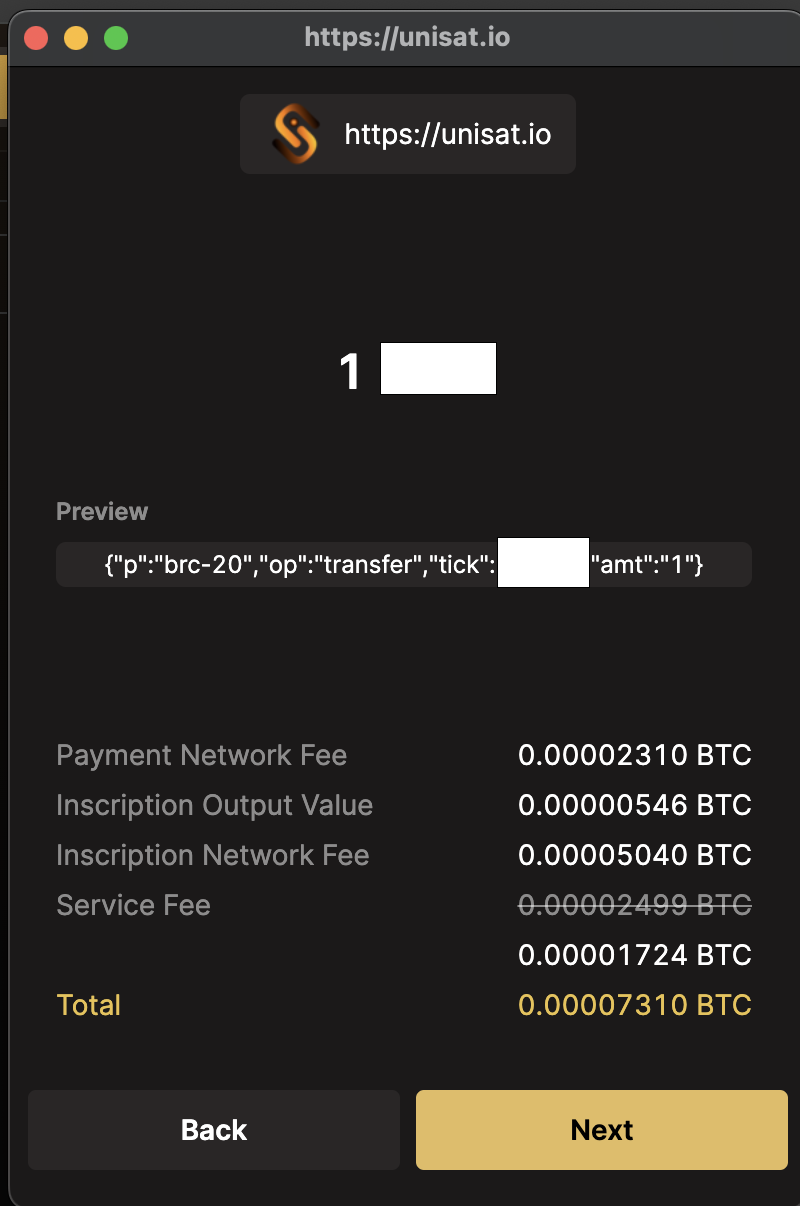Close the window with the red button
Image resolution: width=800 pixels, height=1206 pixels.
point(36,39)
